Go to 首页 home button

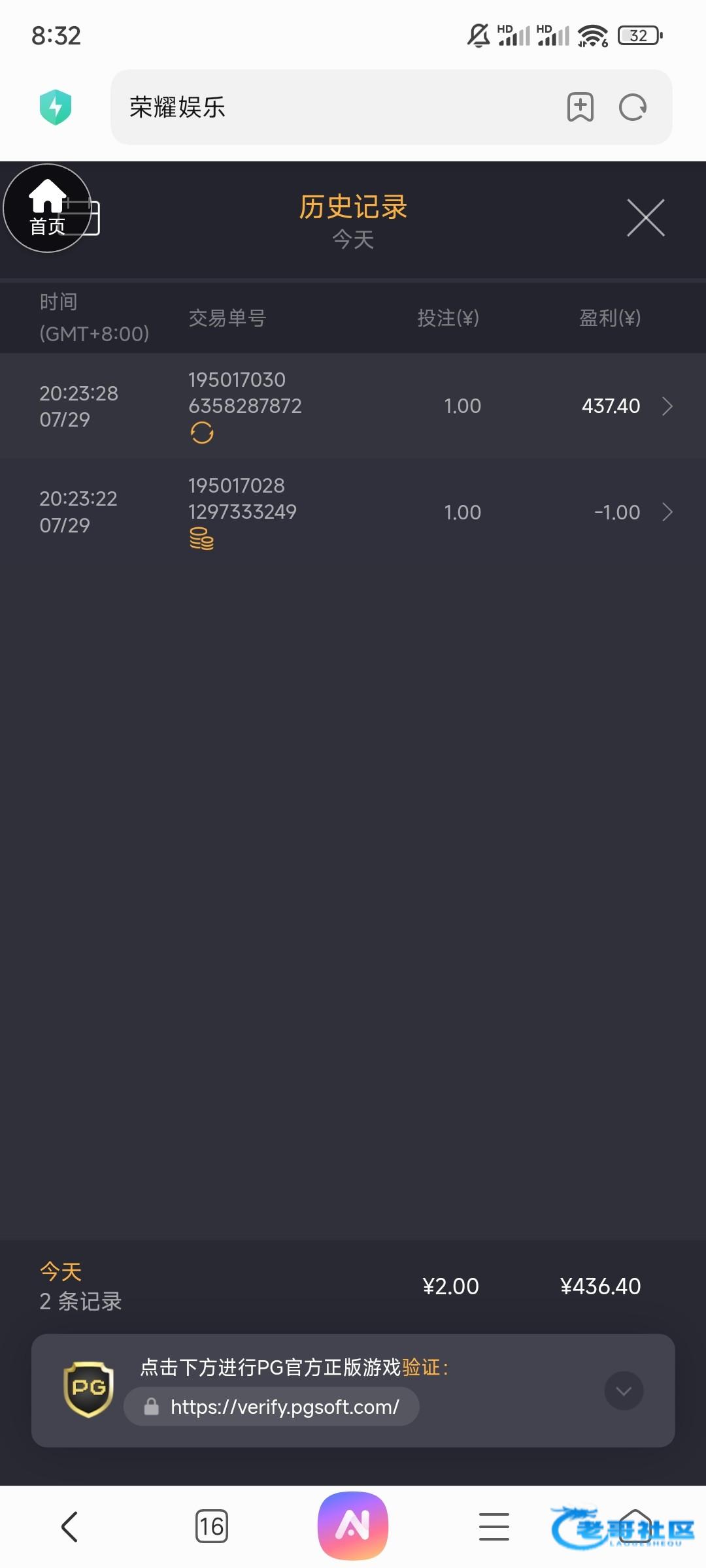(x=47, y=208)
